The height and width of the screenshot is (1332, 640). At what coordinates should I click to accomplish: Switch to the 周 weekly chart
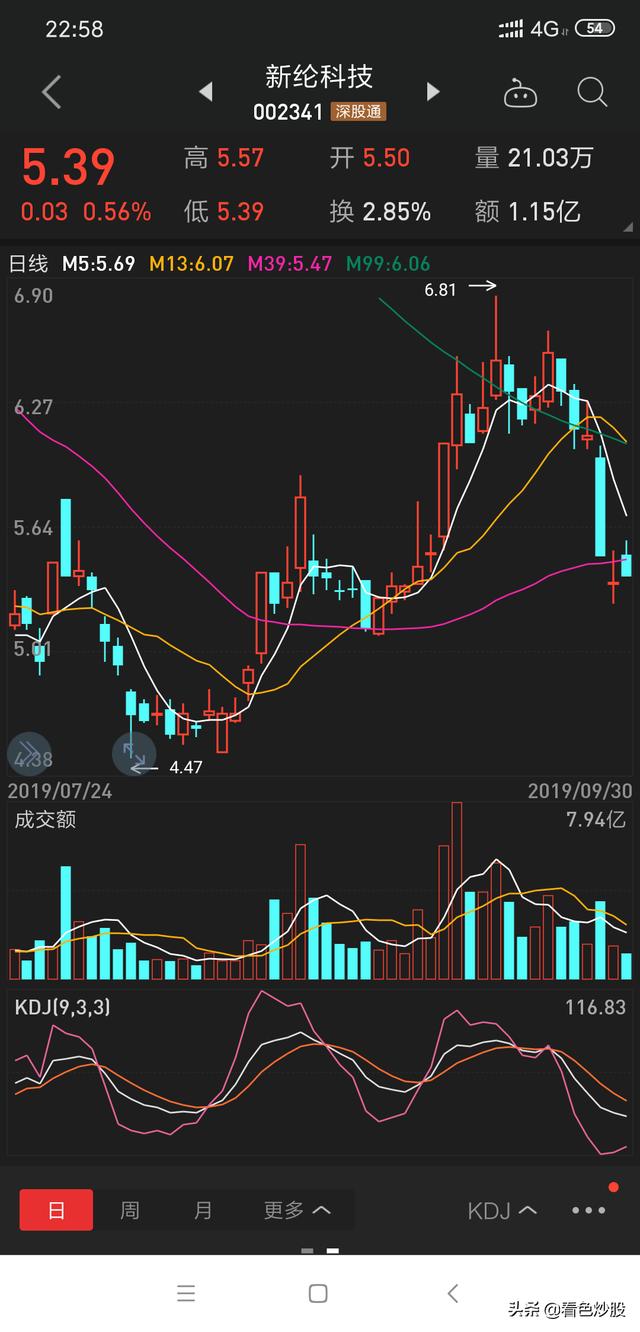[x=130, y=1210]
